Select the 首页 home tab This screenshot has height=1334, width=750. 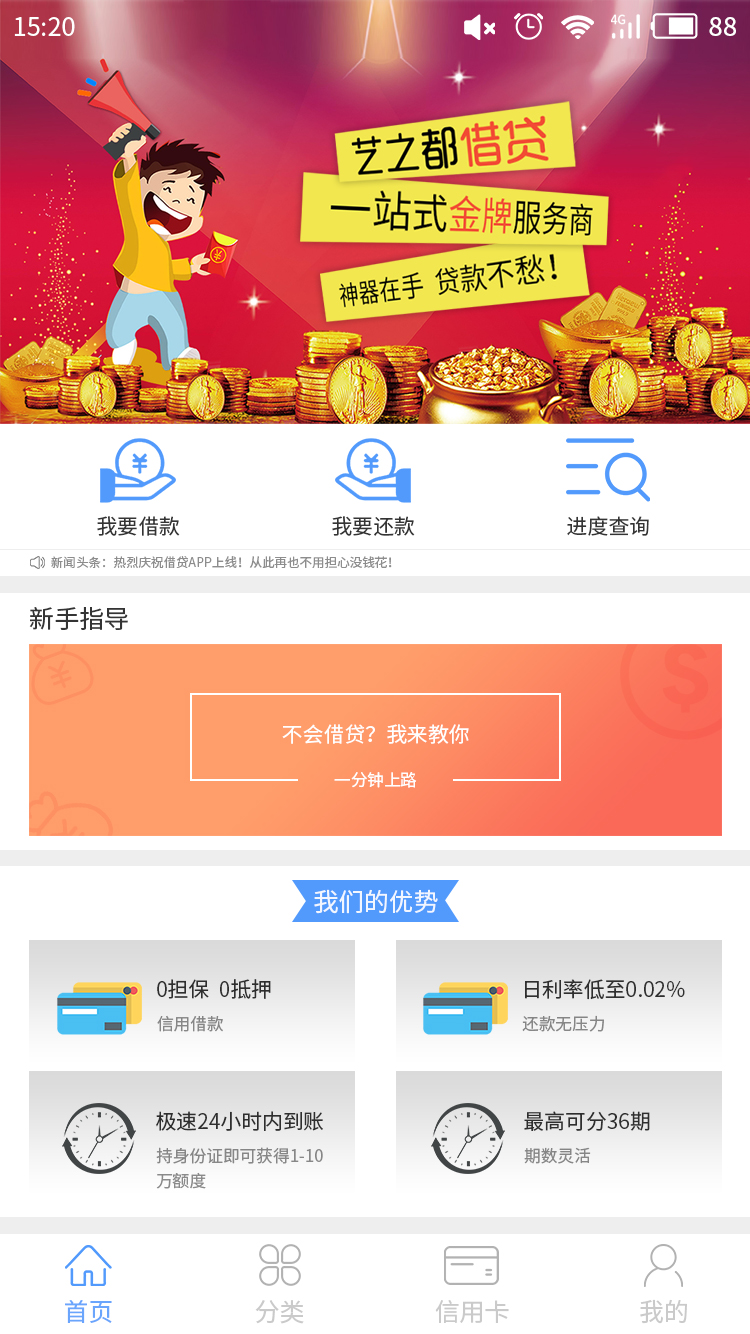[88, 1284]
